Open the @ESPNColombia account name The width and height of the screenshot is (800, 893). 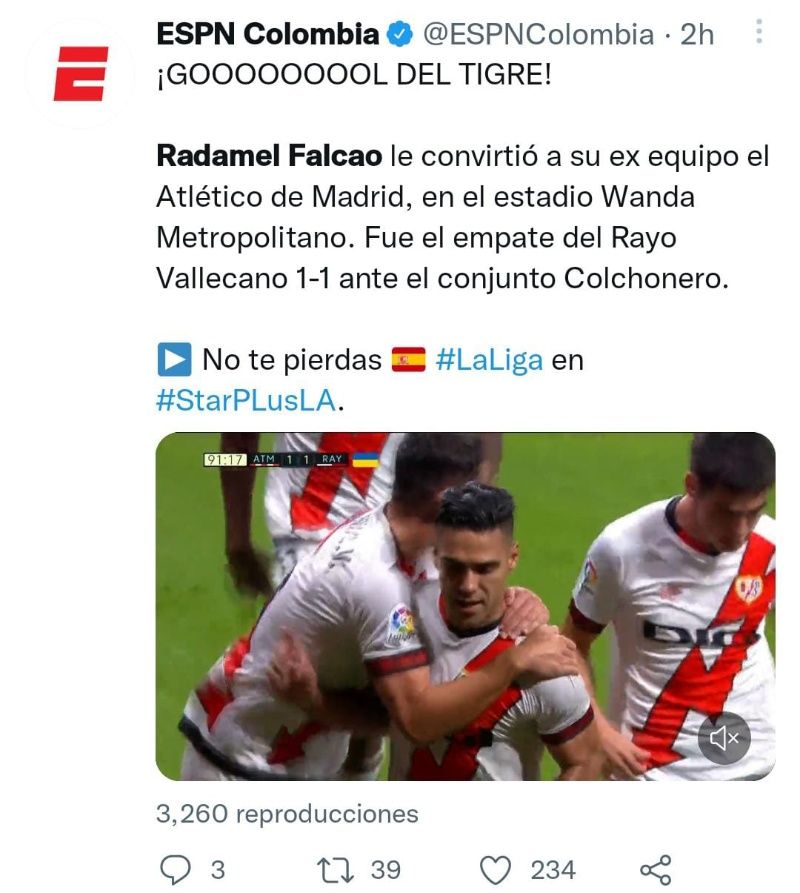(268, 34)
